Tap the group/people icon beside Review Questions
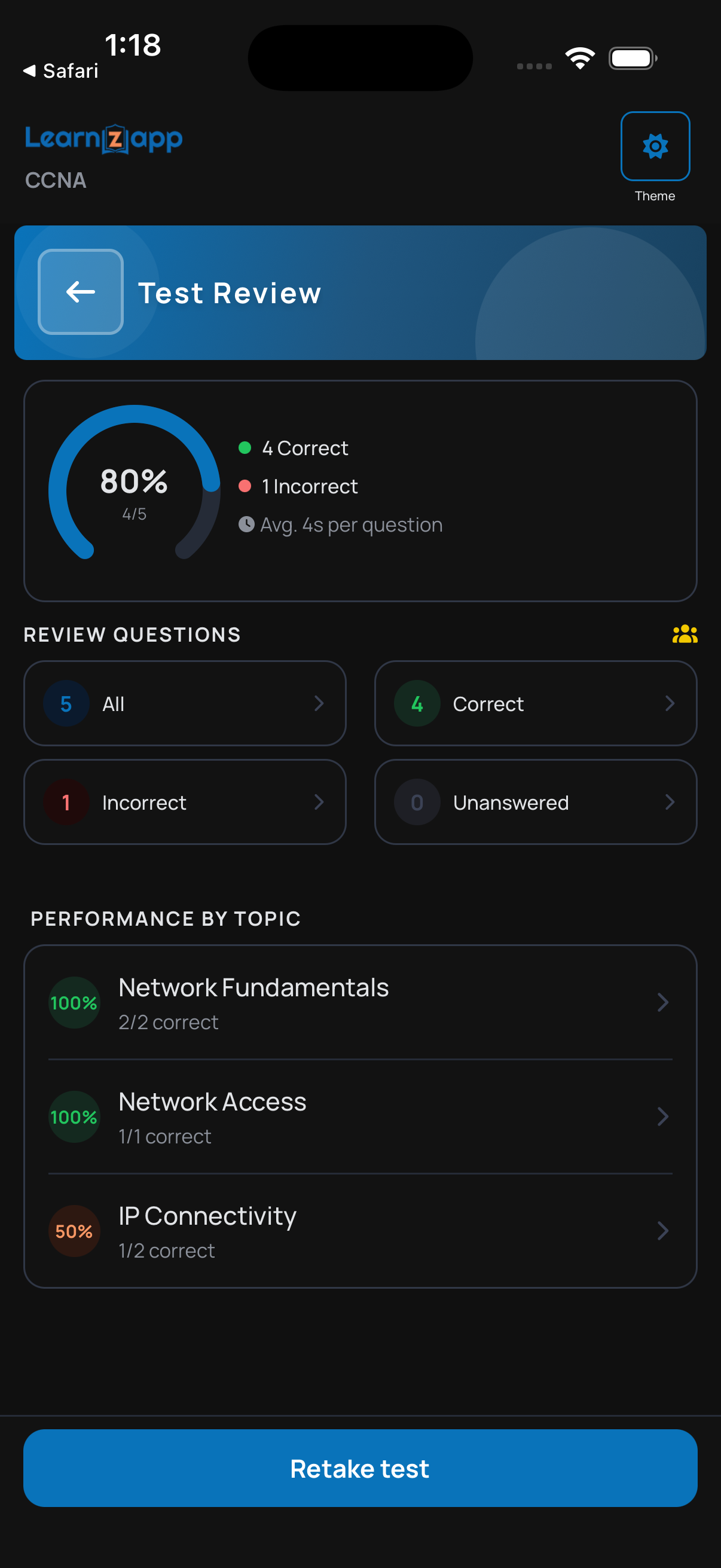 pyautogui.click(x=684, y=634)
